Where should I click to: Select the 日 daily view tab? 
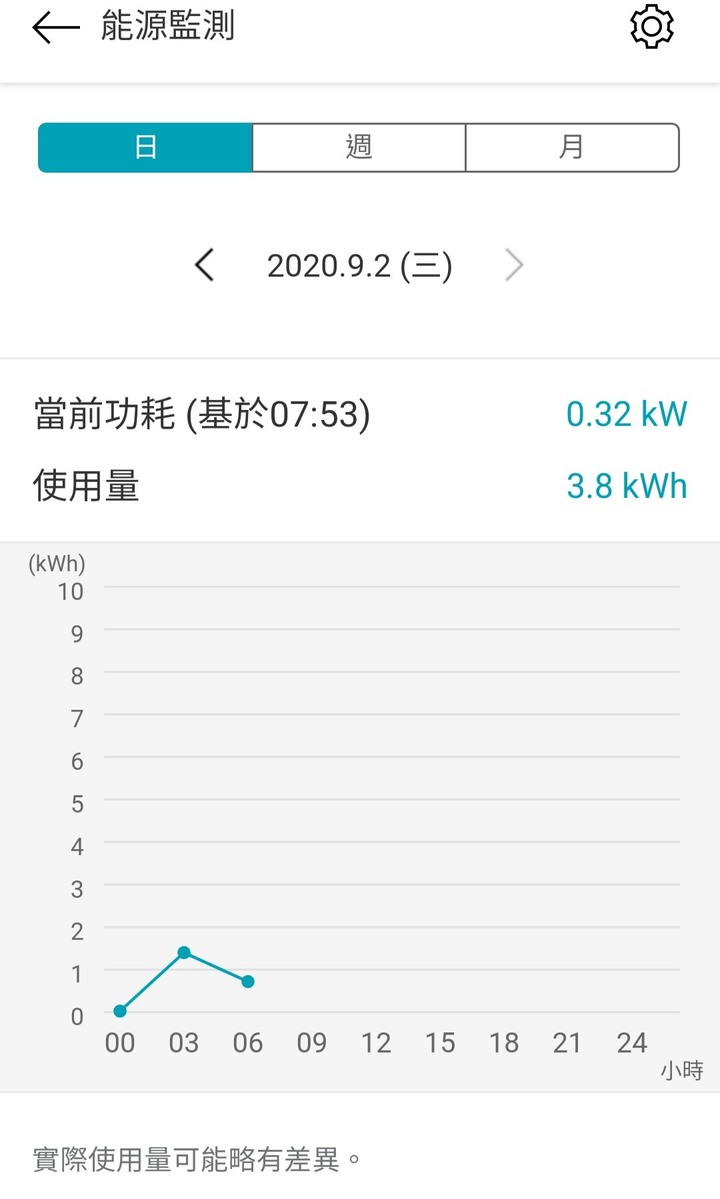point(145,147)
